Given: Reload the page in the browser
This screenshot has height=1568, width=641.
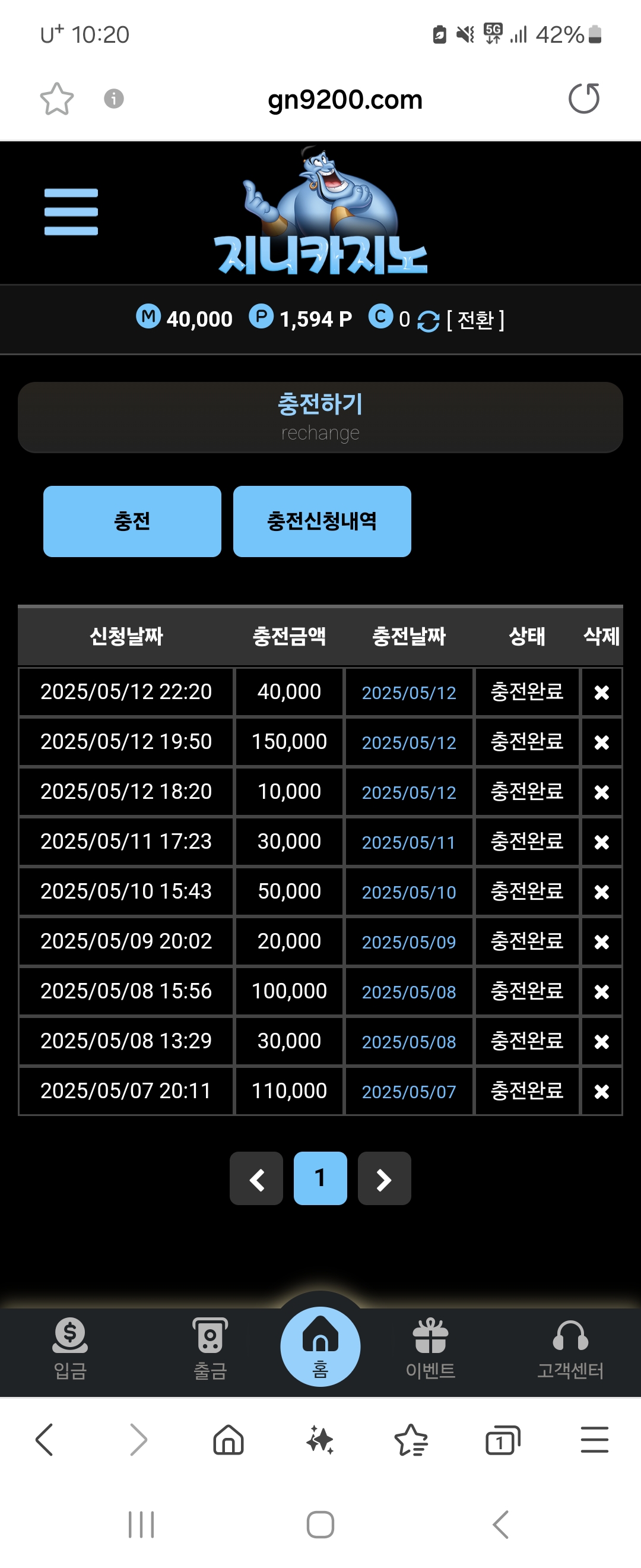Looking at the screenshot, I should [583, 99].
